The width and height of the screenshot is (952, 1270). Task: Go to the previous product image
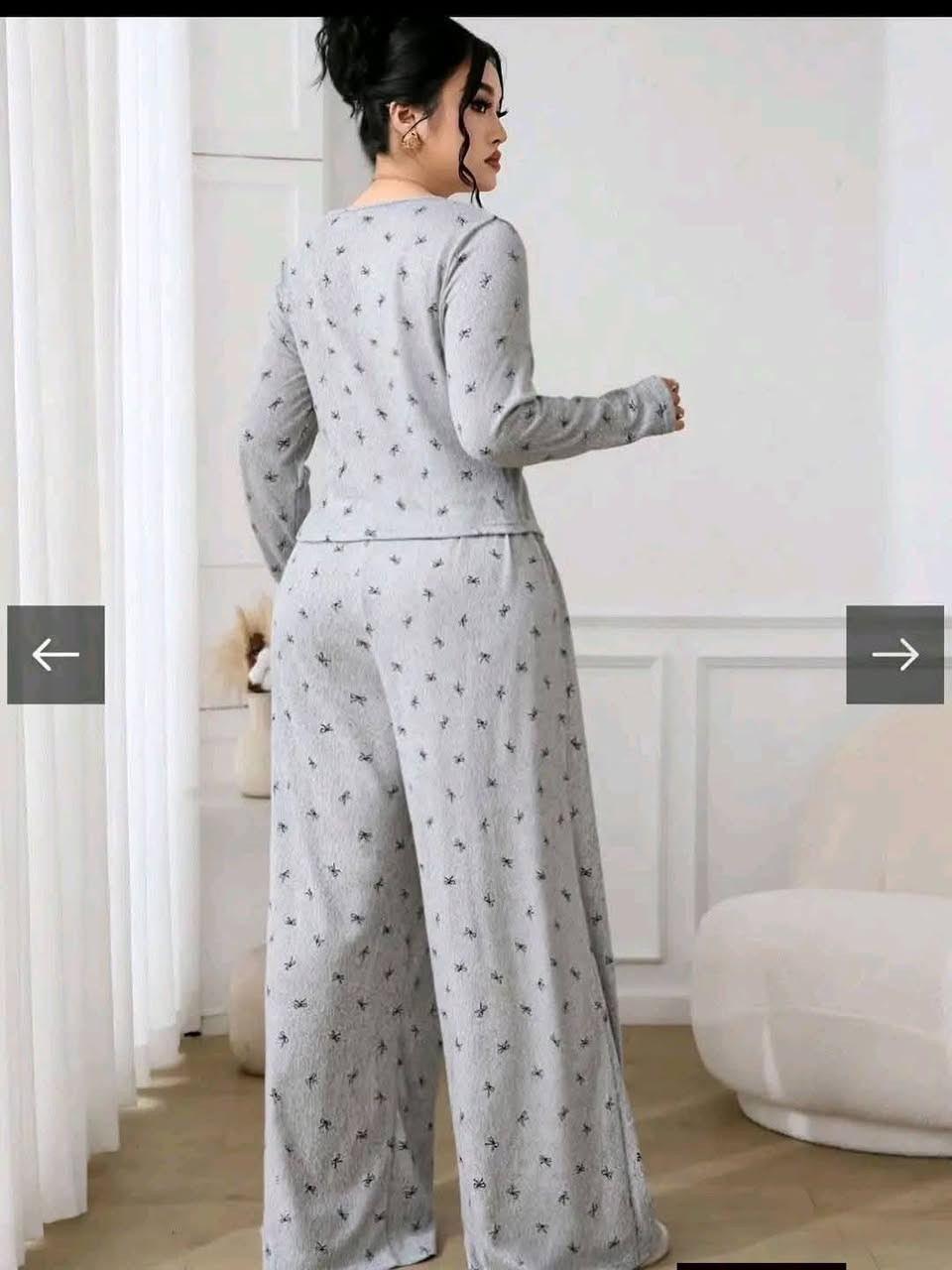pos(56,655)
